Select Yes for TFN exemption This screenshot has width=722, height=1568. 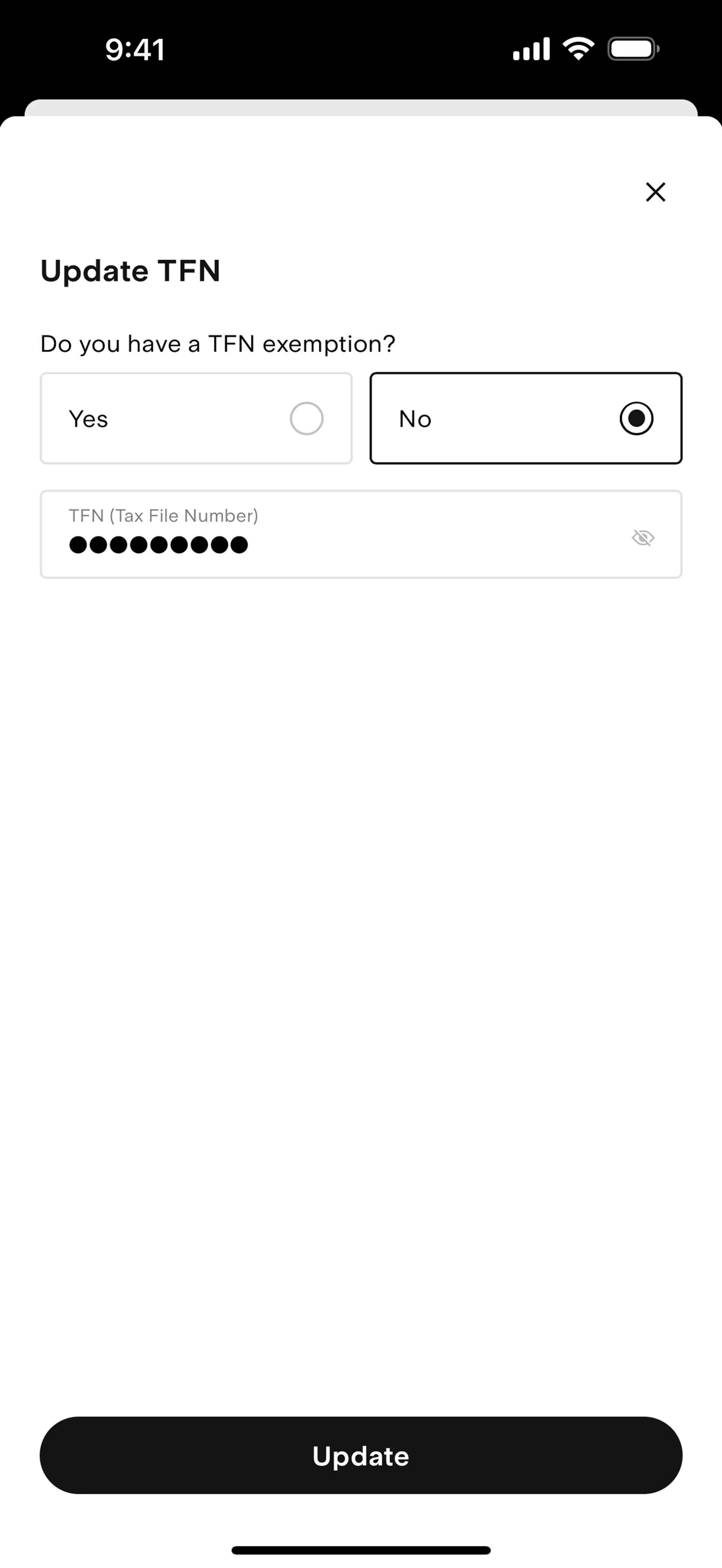coord(196,419)
